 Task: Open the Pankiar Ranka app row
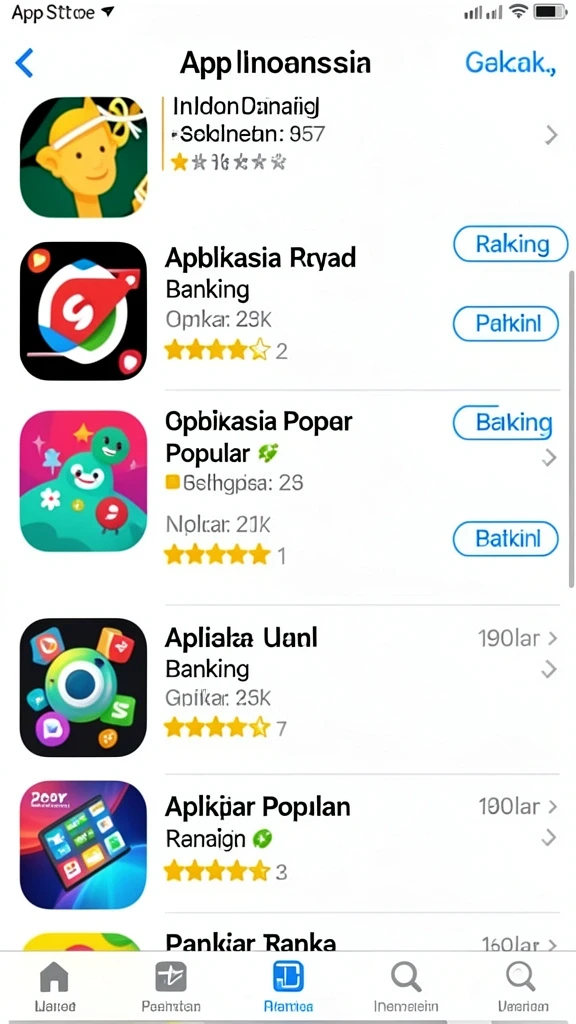point(288,939)
